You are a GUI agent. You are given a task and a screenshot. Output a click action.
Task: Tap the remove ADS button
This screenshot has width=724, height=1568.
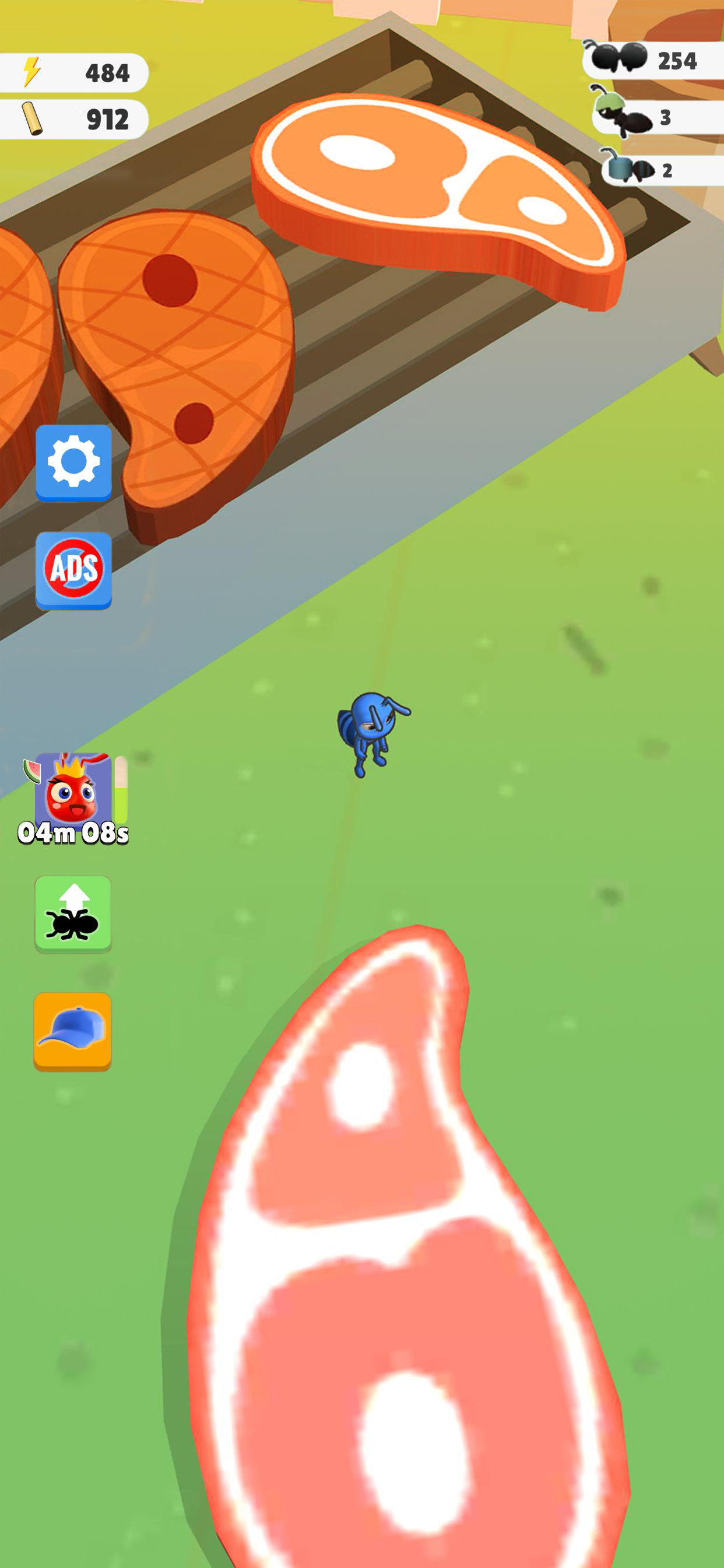(73, 570)
